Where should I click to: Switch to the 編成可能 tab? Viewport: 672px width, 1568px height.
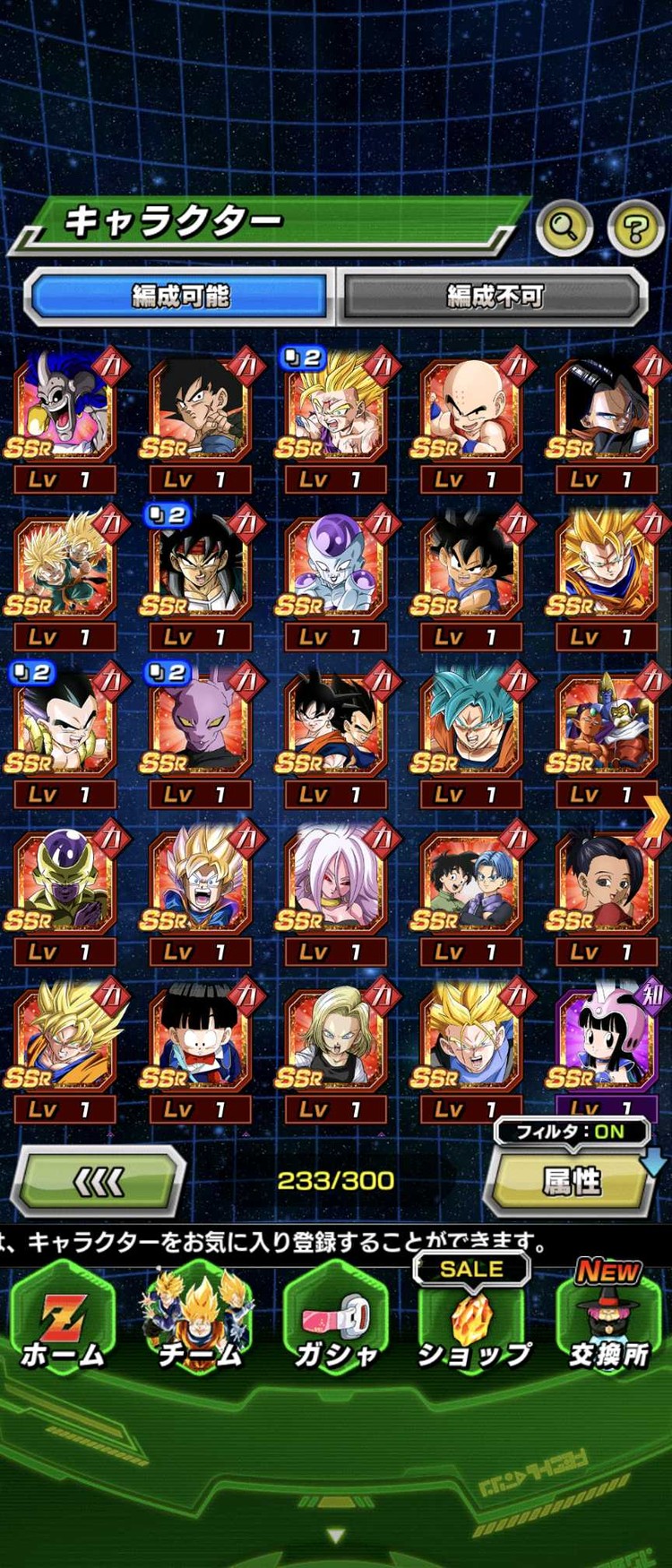(x=180, y=296)
